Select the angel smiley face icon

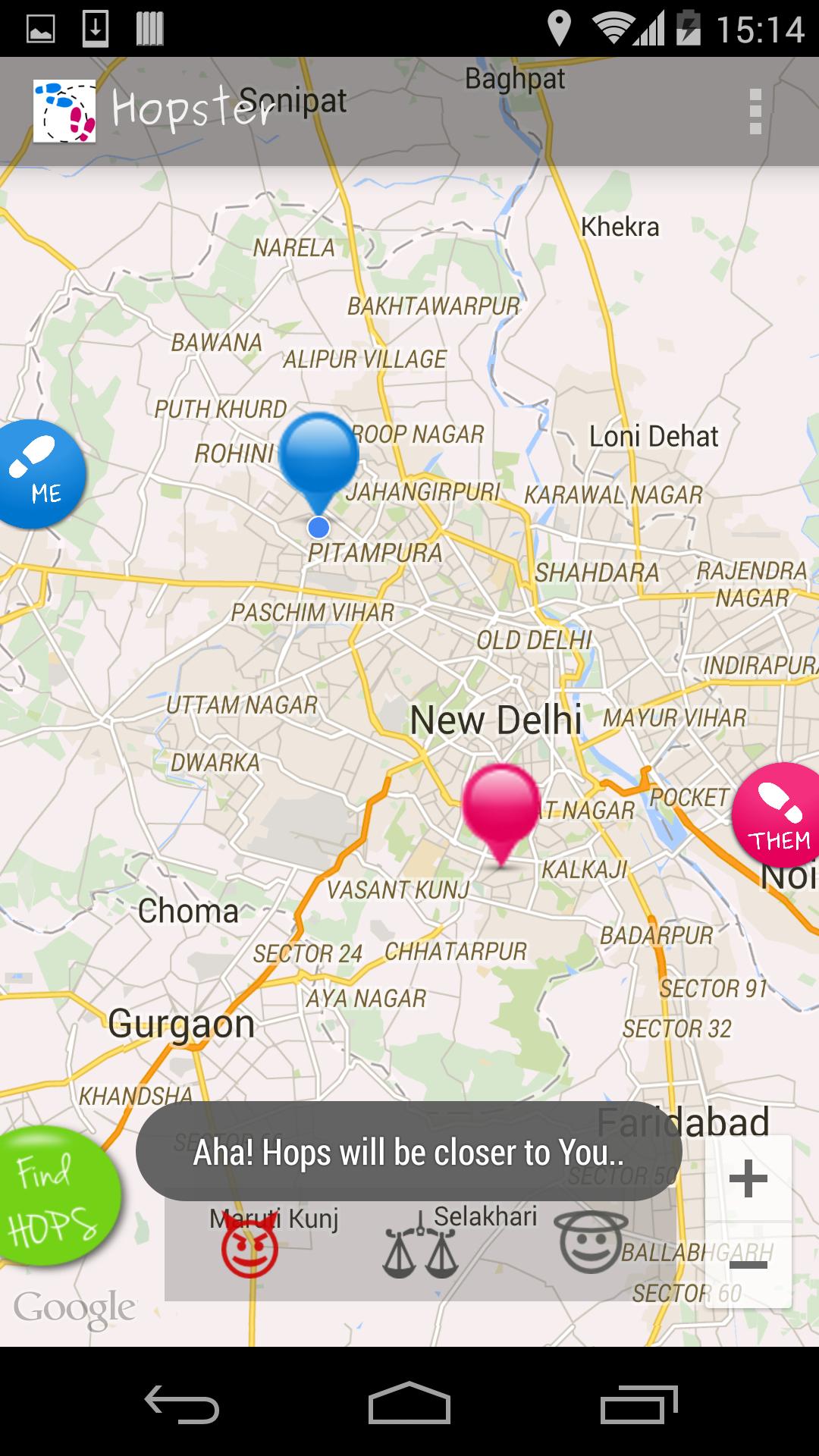(x=591, y=1244)
